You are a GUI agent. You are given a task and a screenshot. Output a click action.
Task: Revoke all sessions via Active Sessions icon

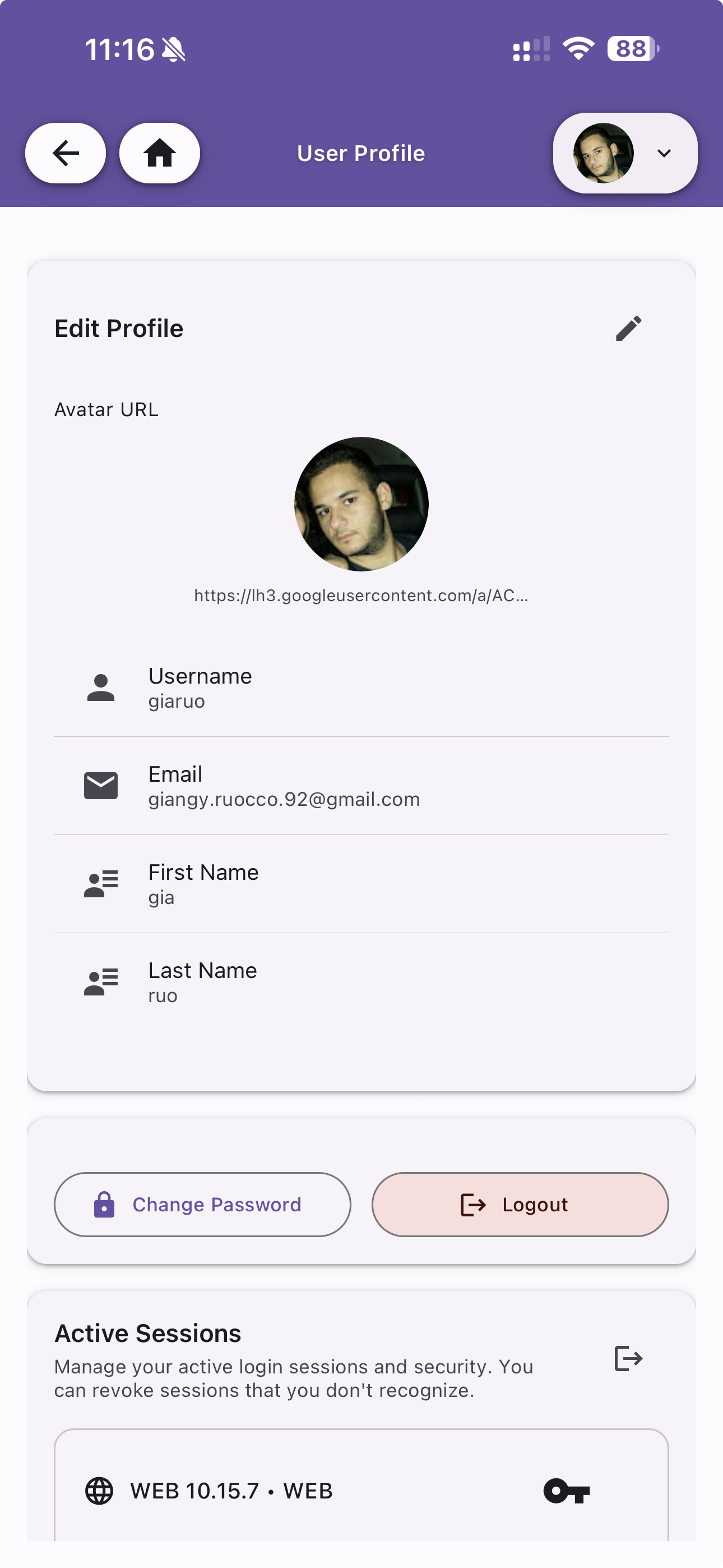[x=628, y=1359]
